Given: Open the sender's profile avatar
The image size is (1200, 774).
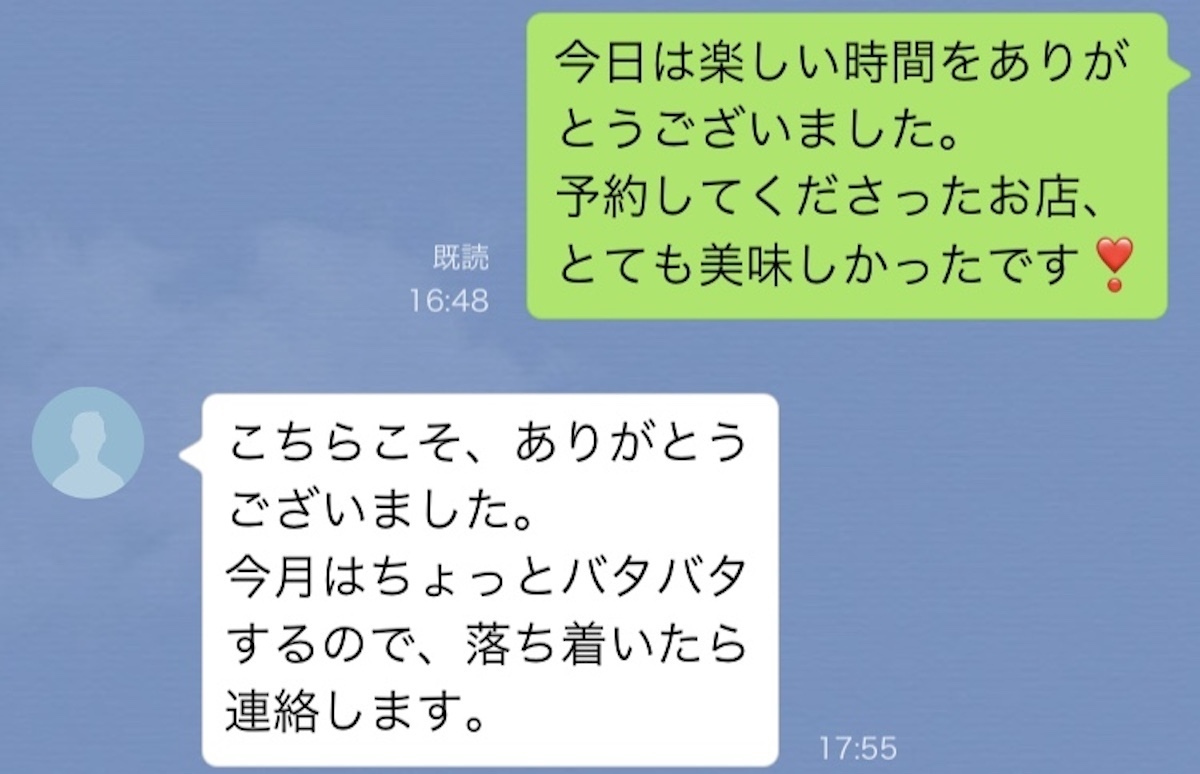Looking at the screenshot, I should click(x=88, y=442).
